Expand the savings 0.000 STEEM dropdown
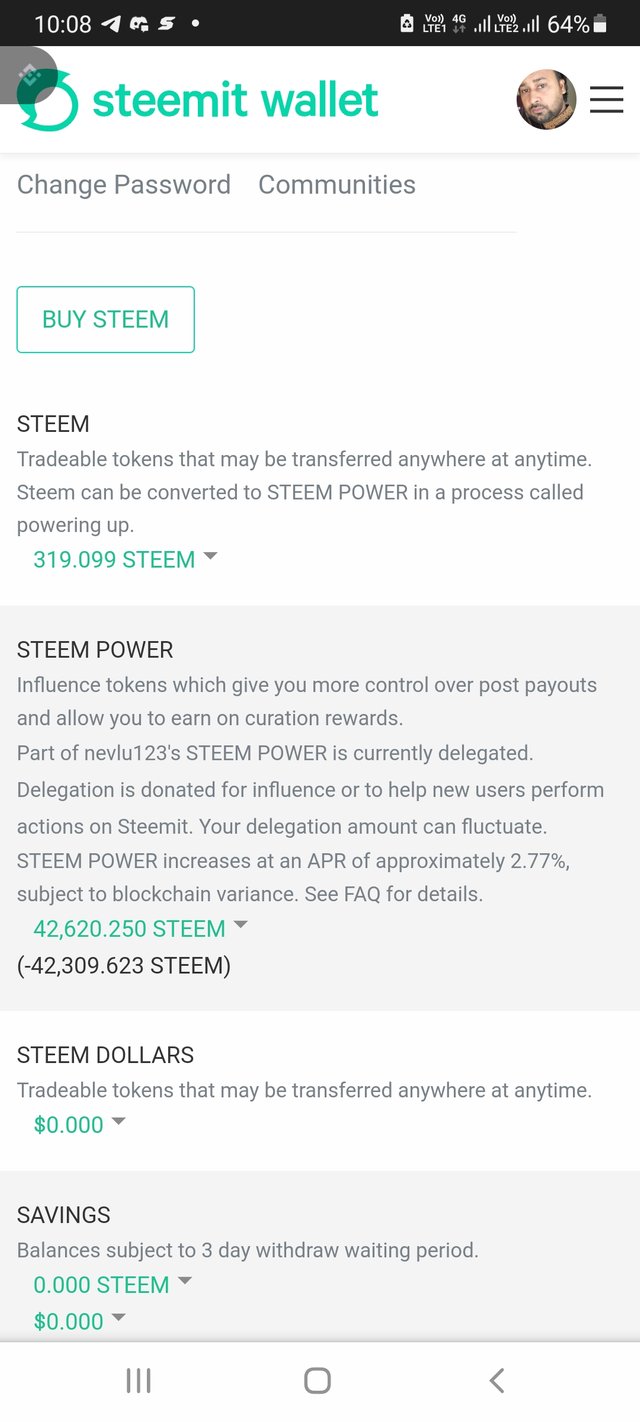This screenshot has height=1422, width=640. [x=111, y=1285]
